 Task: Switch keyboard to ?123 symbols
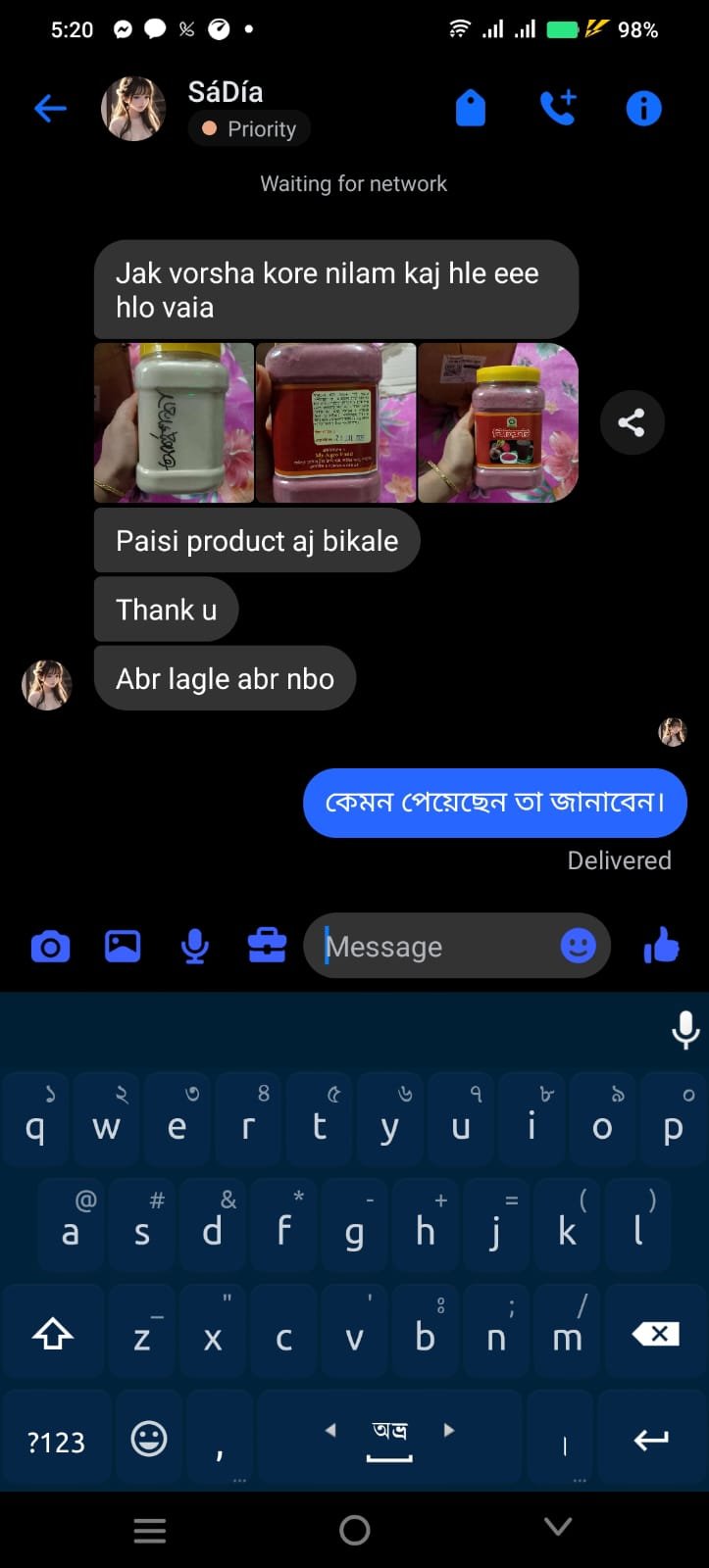(56, 1442)
